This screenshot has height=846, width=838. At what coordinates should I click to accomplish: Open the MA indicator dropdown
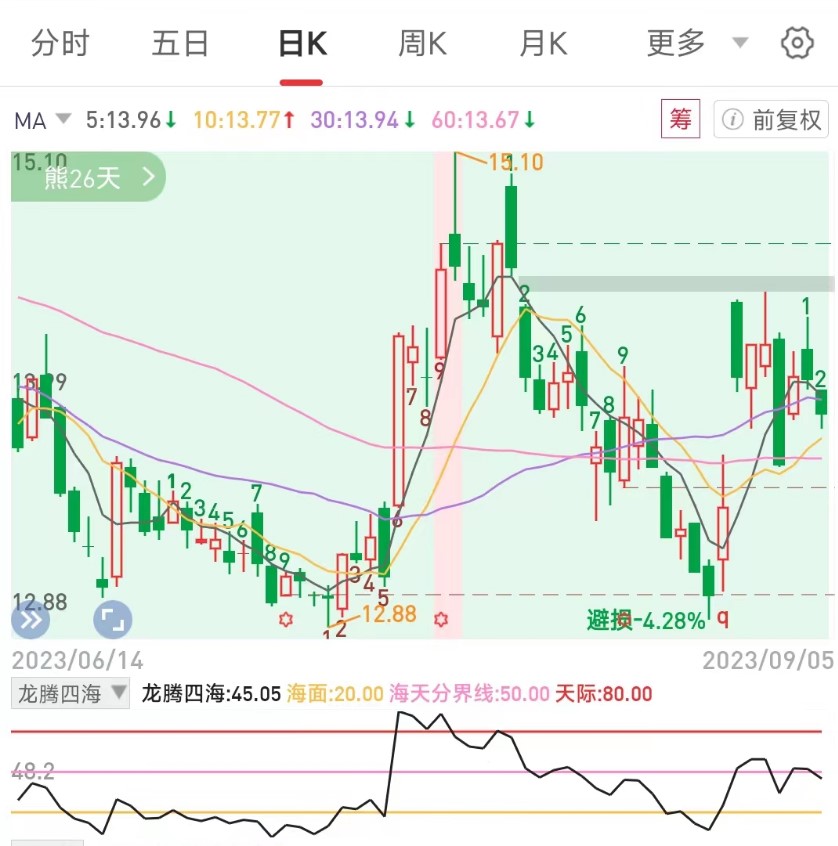(x=42, y=120)
